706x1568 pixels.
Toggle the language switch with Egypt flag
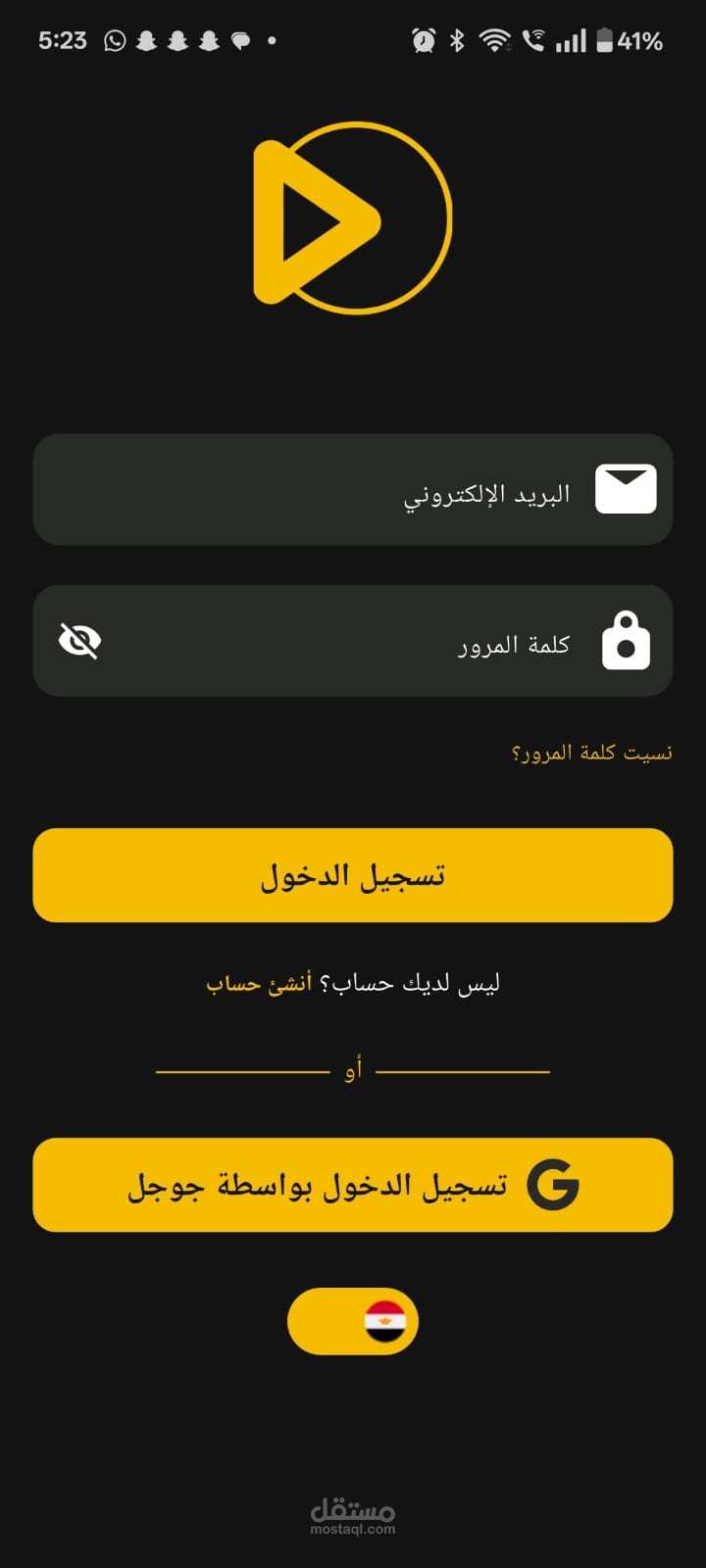click(x=353, y=1321)
